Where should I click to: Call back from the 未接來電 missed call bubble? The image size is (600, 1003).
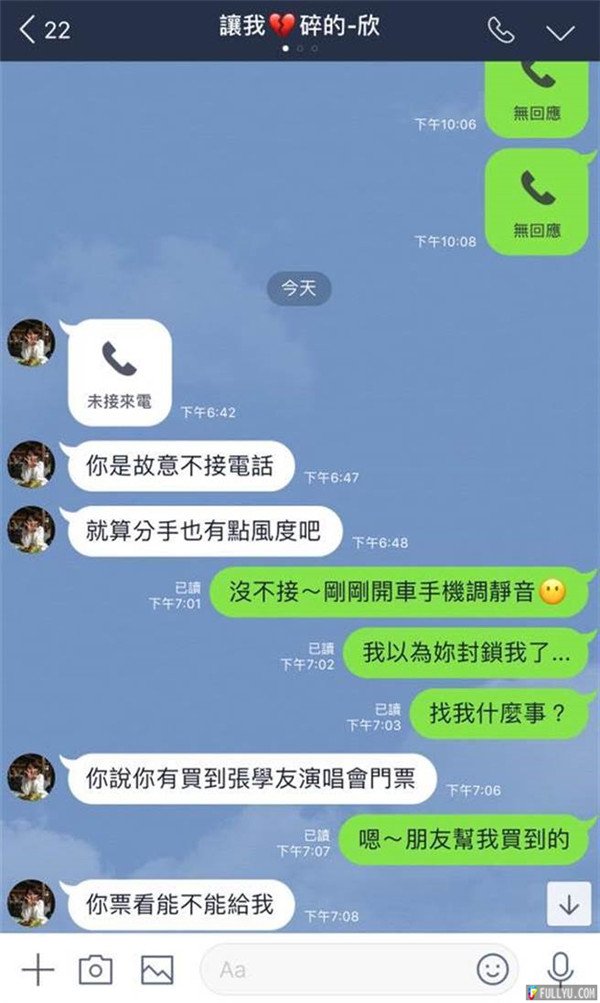pyautogui.click(x=119, y=372)
